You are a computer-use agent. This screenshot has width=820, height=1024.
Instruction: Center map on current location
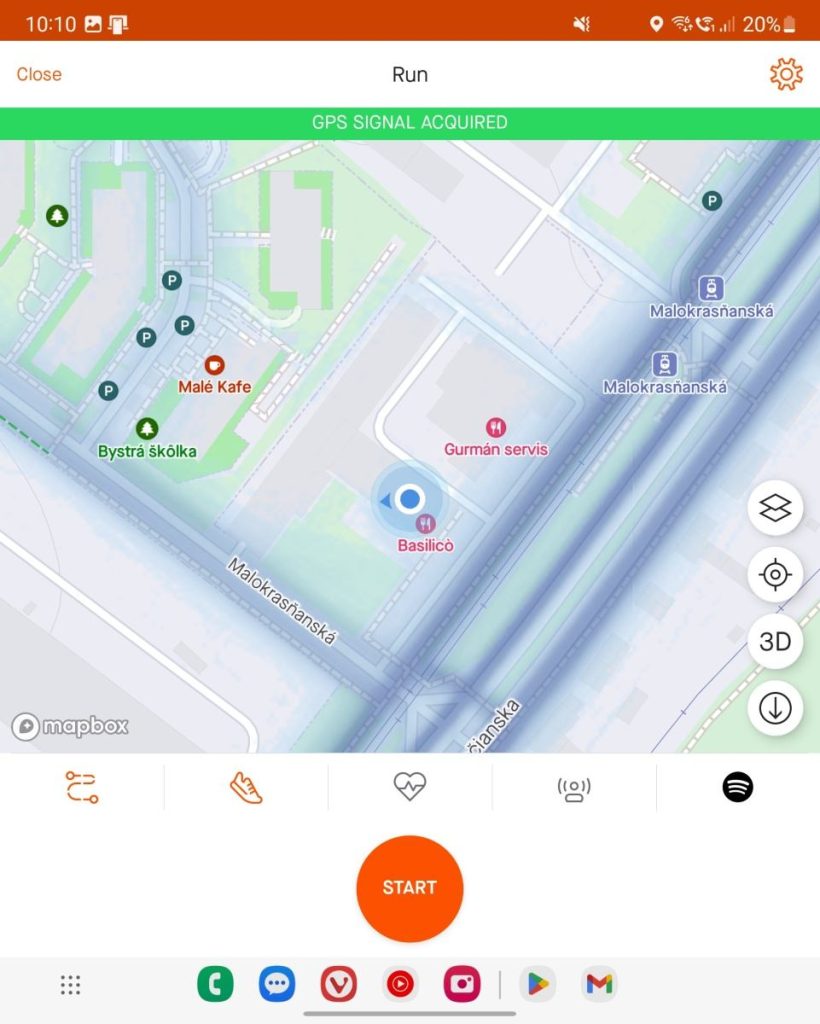tap(774, 575)
